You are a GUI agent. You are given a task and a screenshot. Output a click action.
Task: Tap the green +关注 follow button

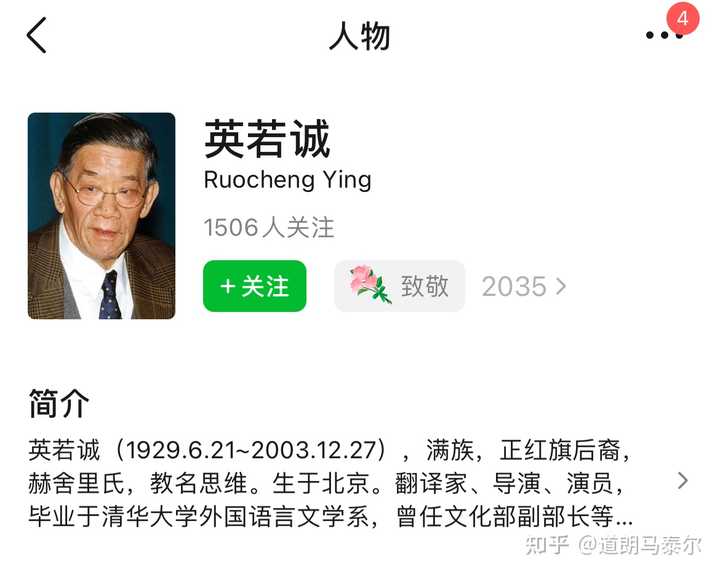254,287
